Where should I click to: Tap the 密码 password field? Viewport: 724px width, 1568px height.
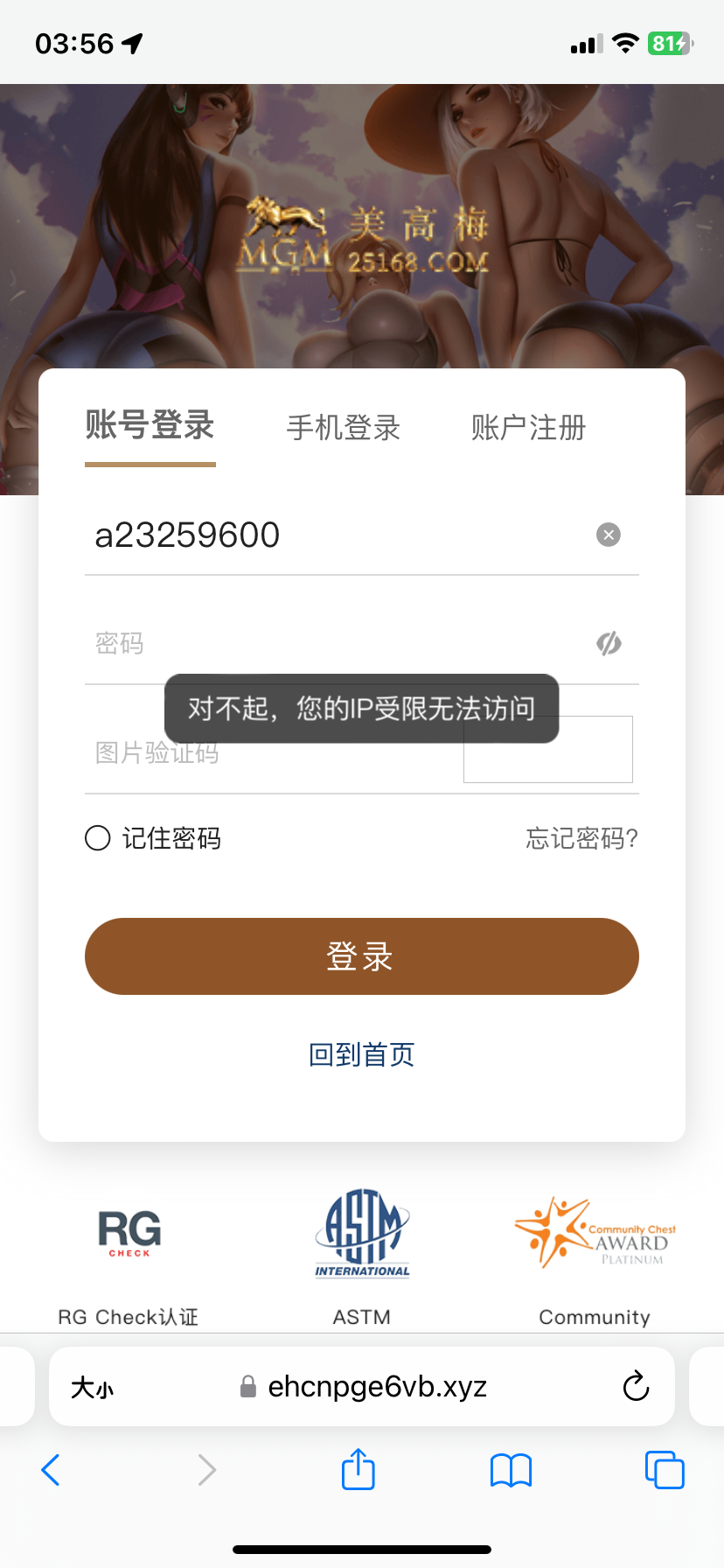332,644
